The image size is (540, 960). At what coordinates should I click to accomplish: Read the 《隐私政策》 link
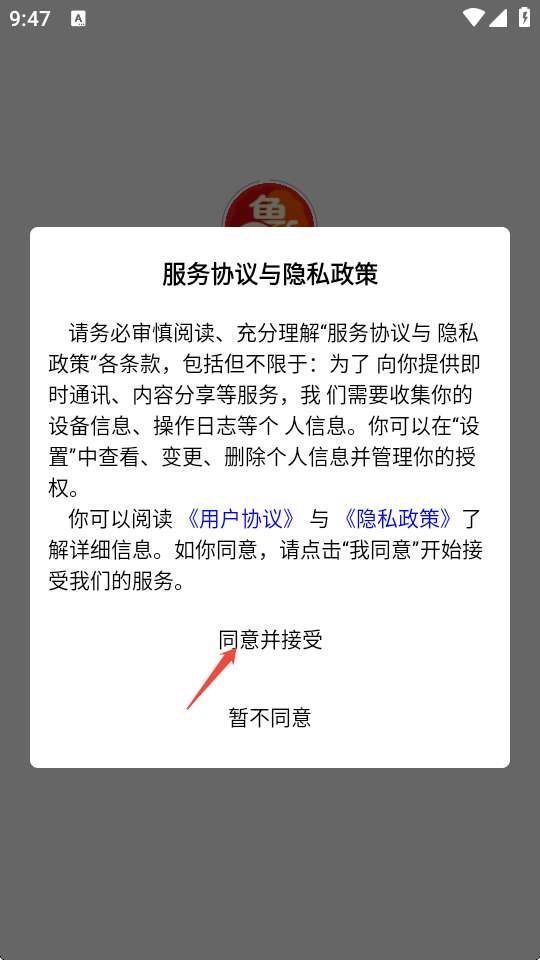[x=398, y=519]
